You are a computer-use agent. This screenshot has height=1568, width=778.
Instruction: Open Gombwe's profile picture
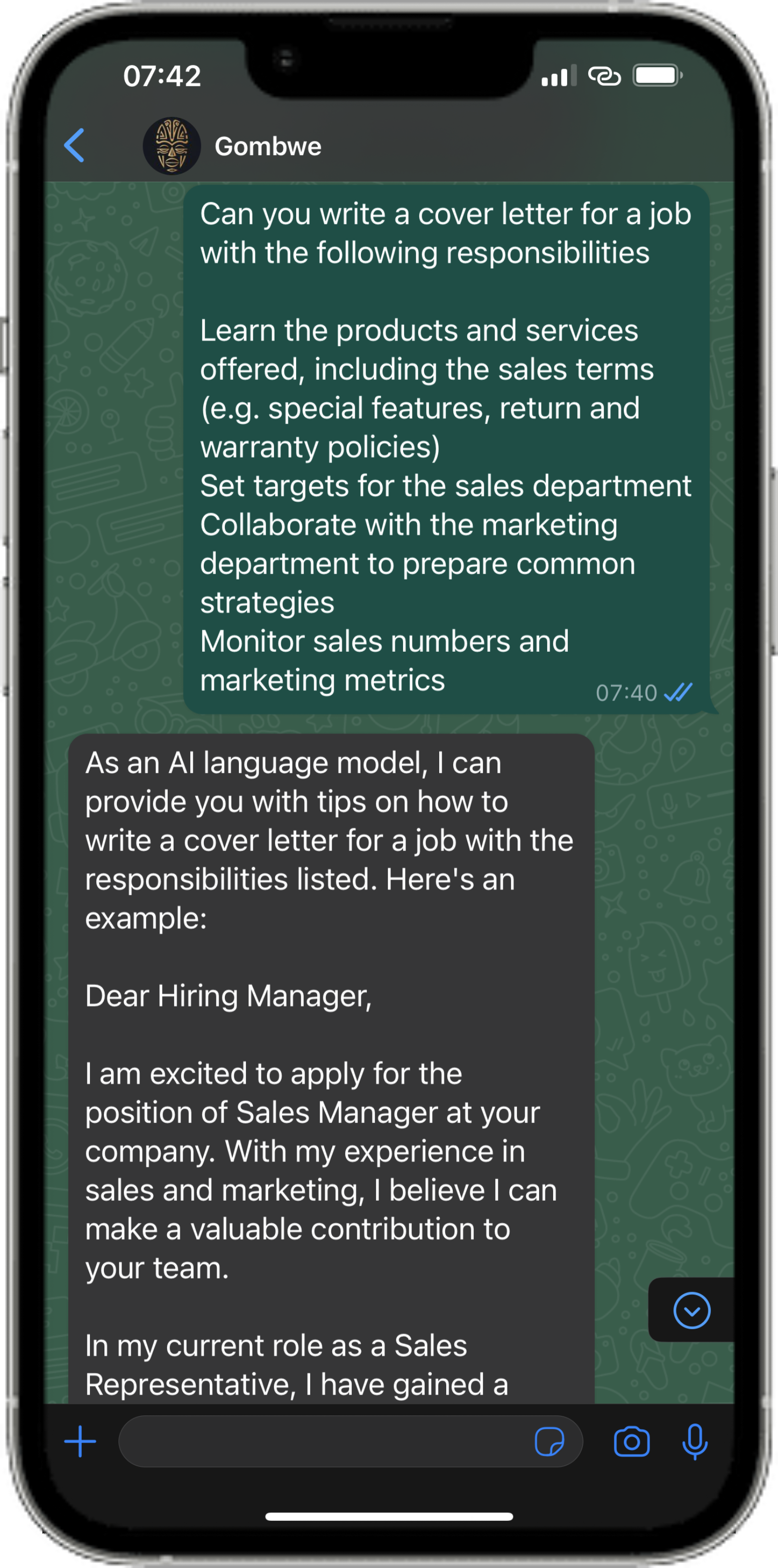172,146
